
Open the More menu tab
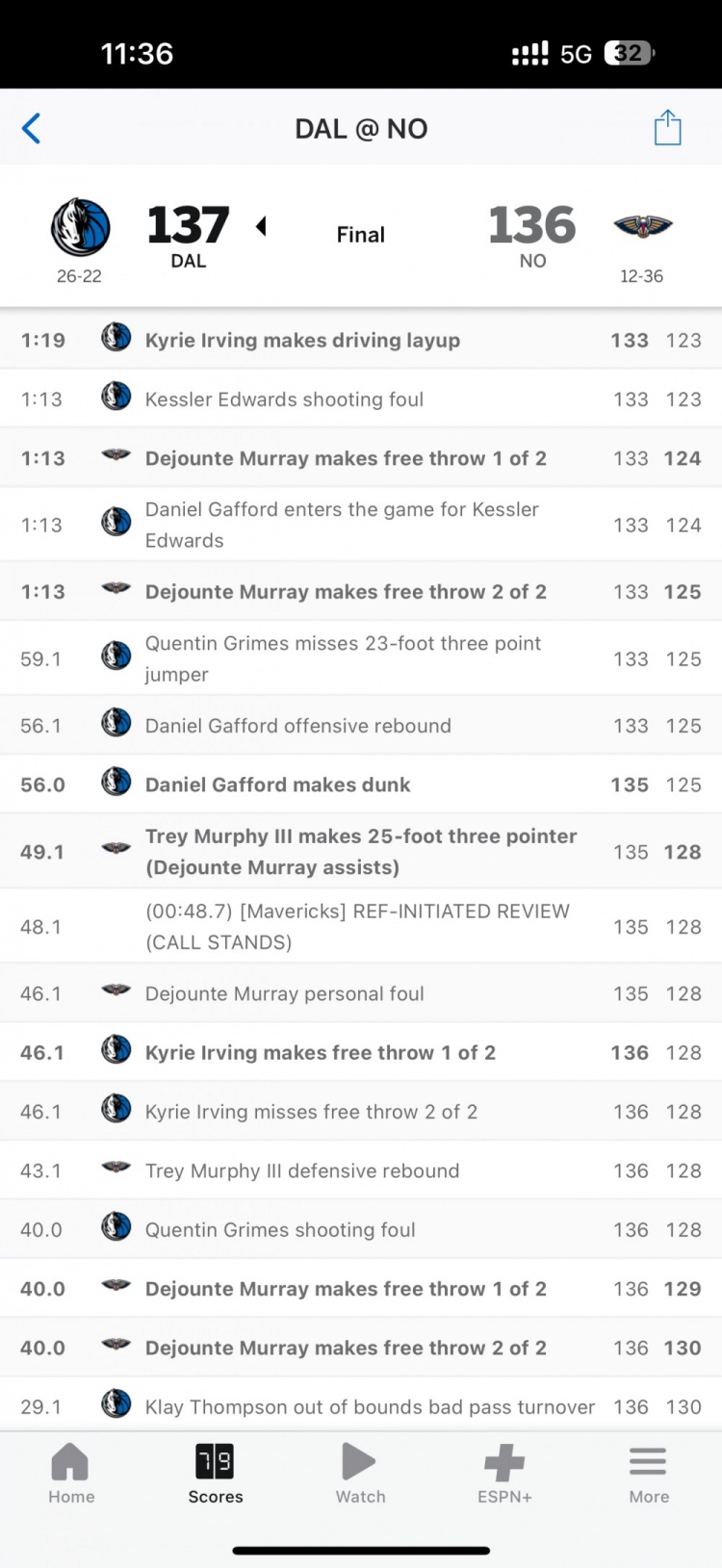(x=648, y=1474)
